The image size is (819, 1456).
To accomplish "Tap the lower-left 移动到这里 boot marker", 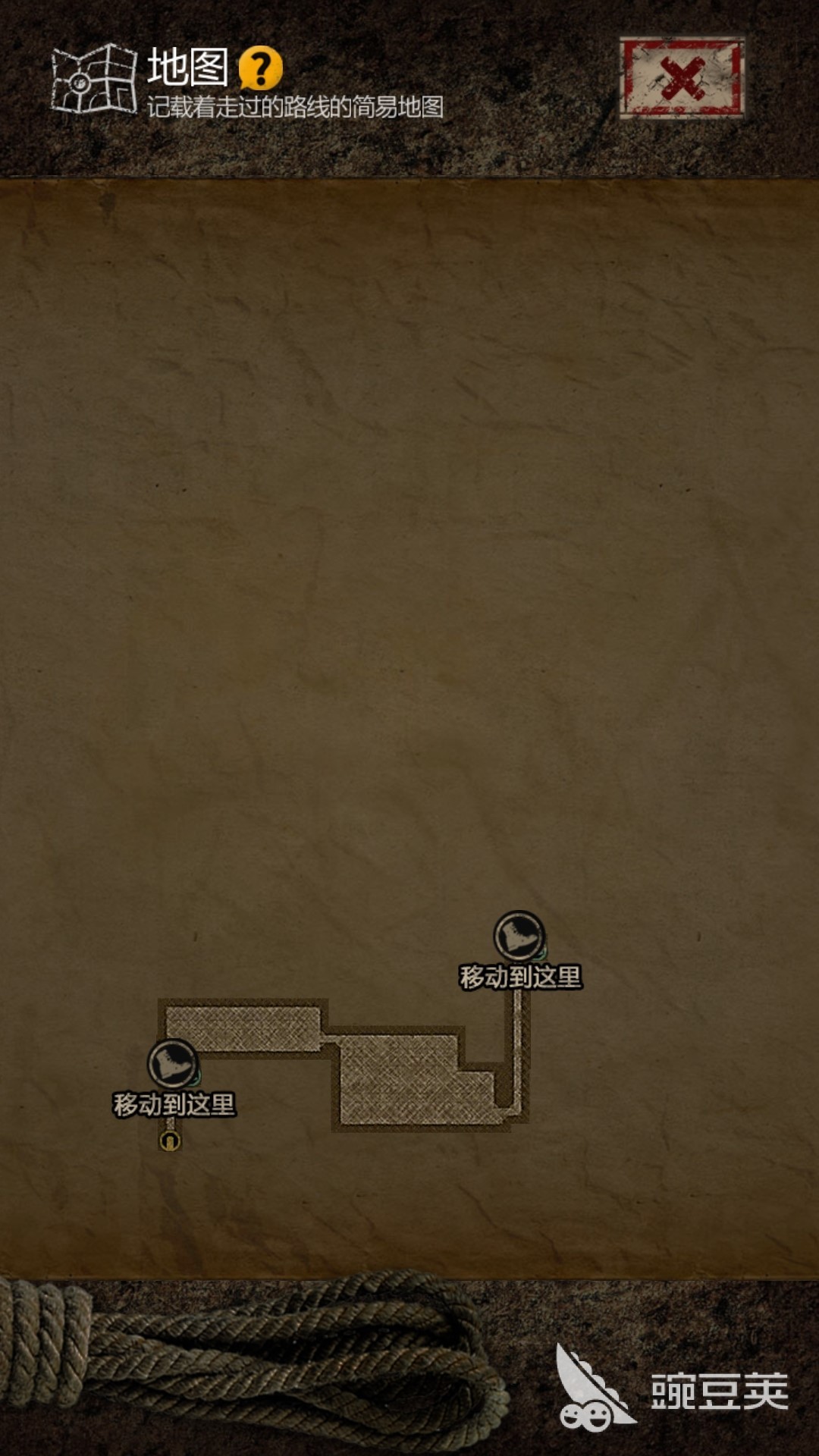I will [173, 1063].
